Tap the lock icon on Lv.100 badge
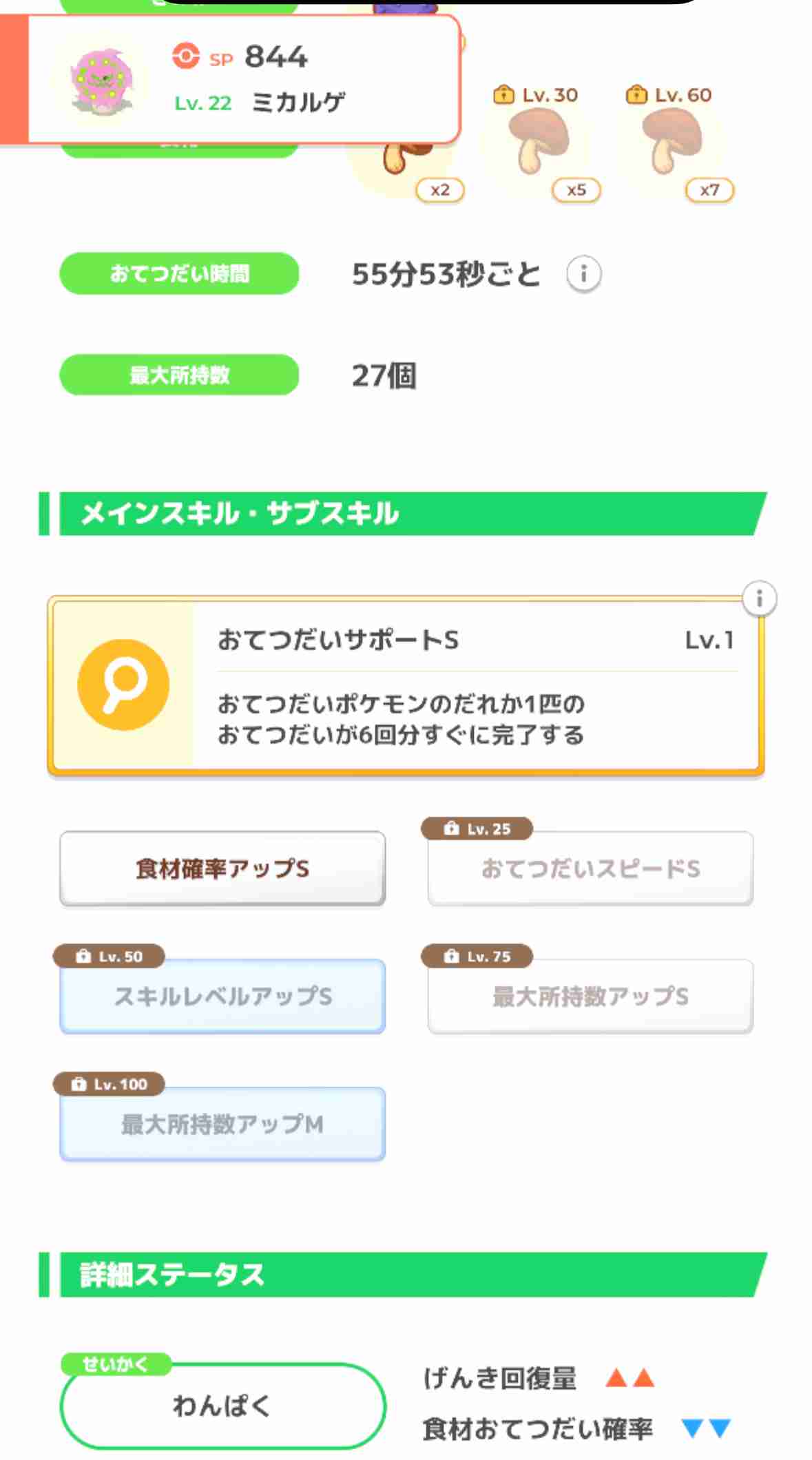The image size is (812, 1460). tap(81, 1084)
